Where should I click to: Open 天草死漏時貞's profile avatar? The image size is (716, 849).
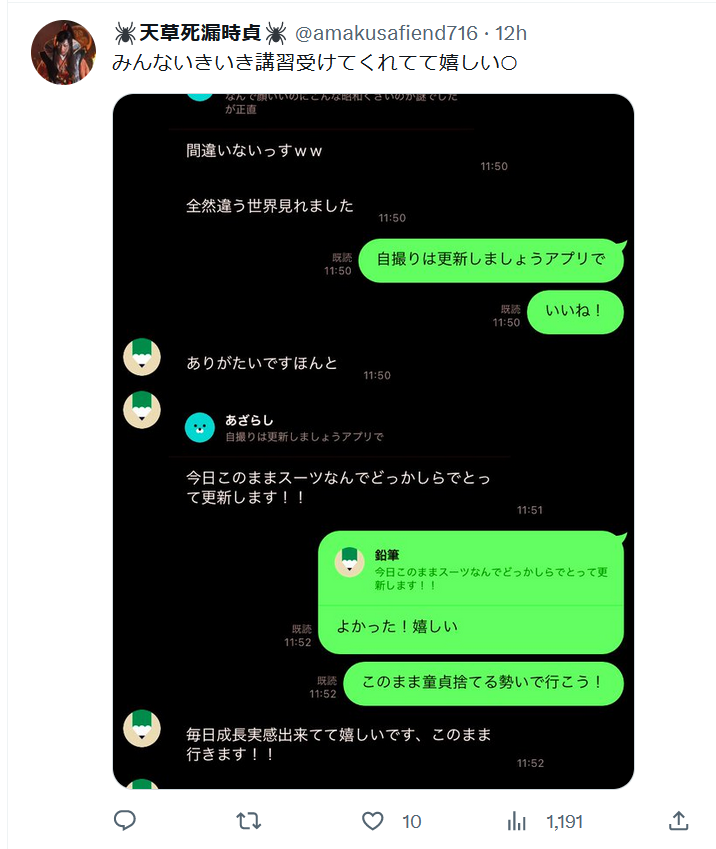click(x=64, y=51)
